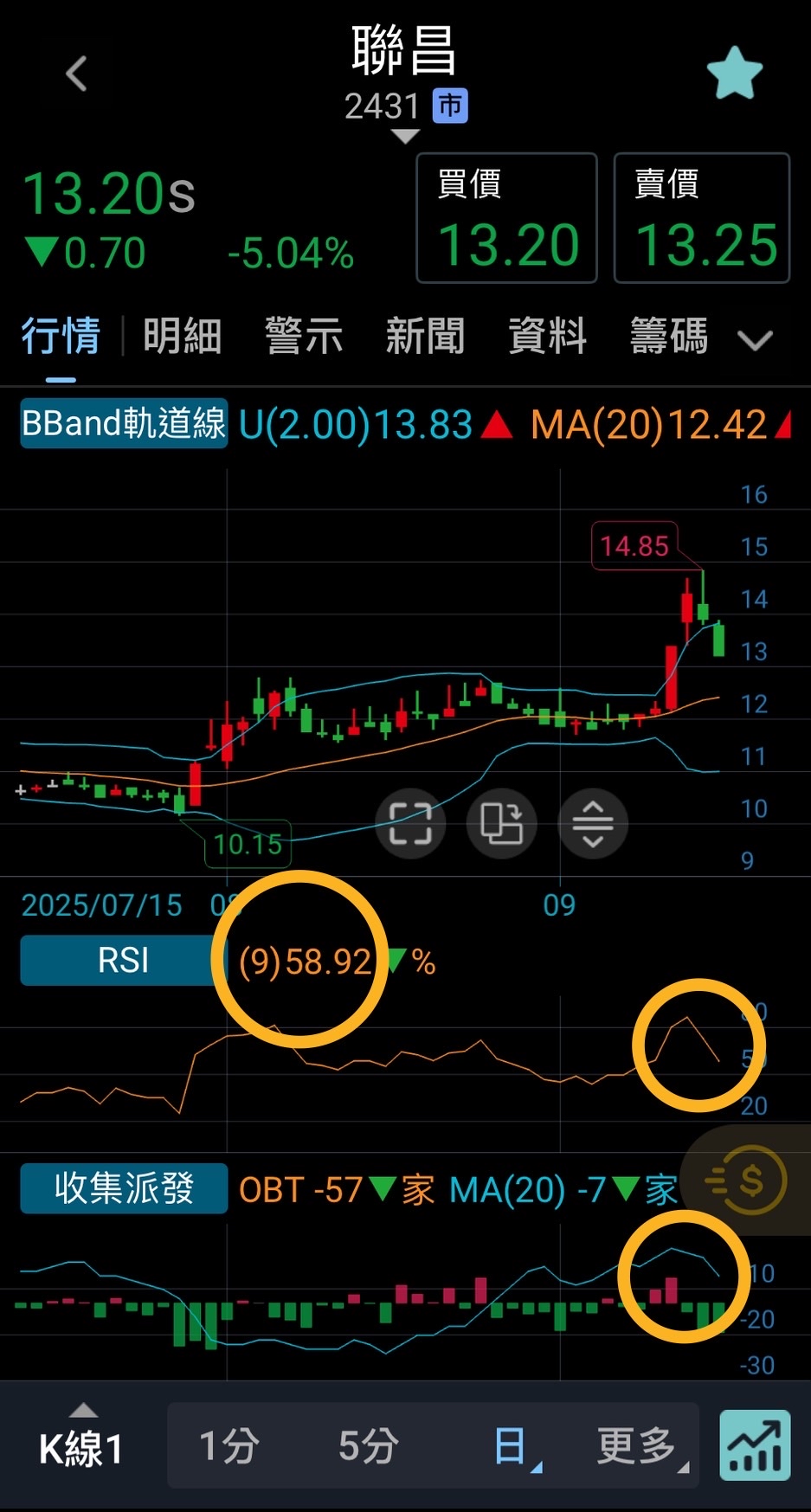Screen dimensions: 811x1512
Task: Expand more tabs with the chevron
Action: pyautogui.click(x=755, y=339)
